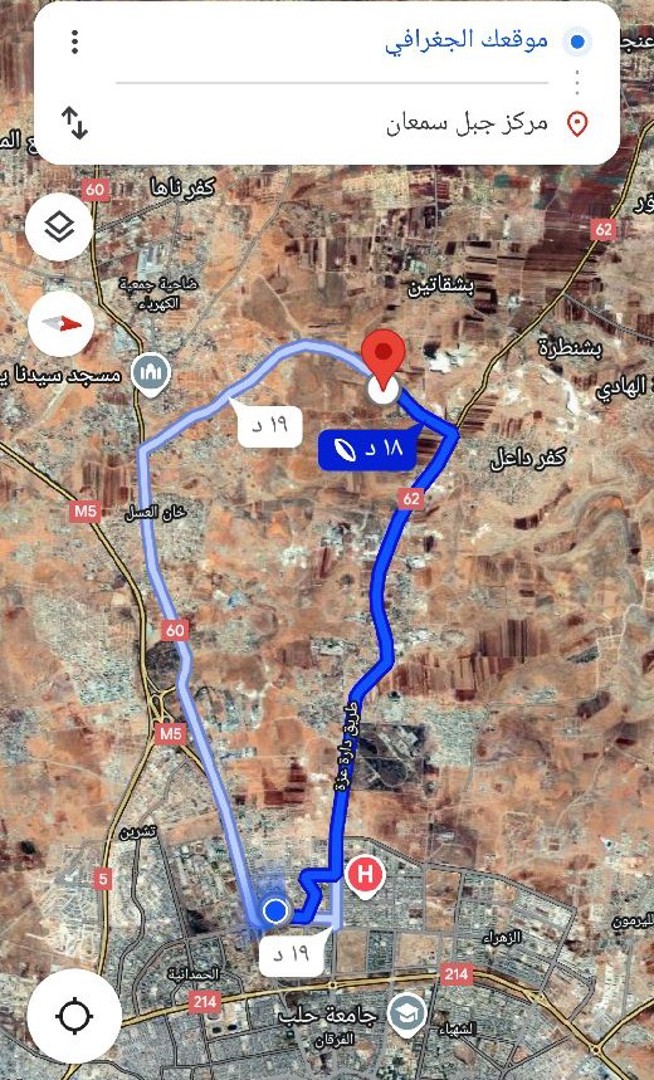
Task: Open the three-dot overflow menu
Action: [x=74, y=42]
